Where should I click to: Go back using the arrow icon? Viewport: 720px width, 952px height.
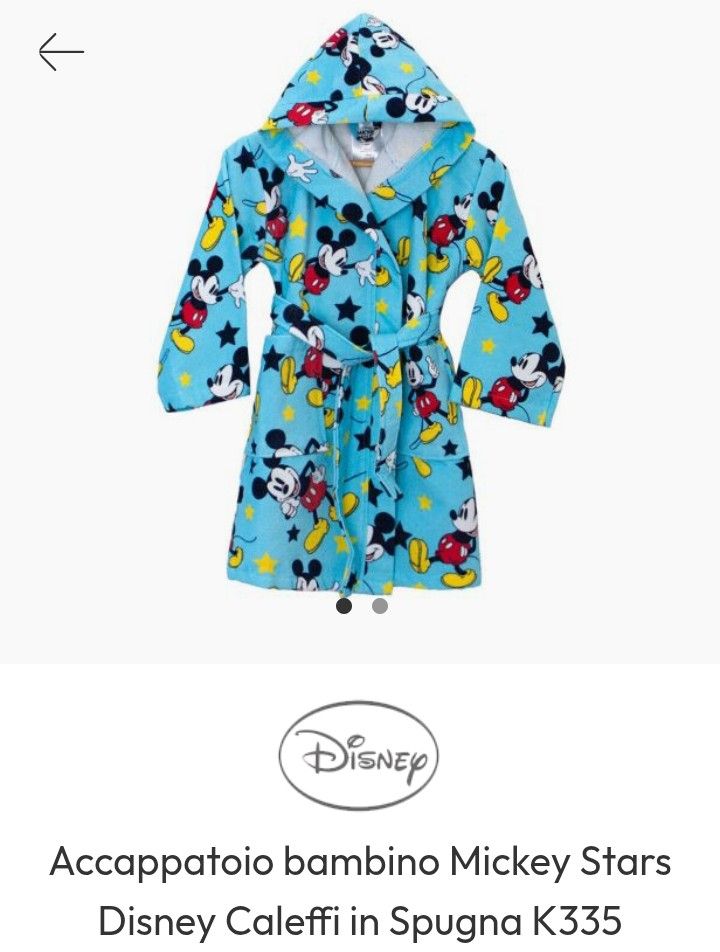(61, 52)
